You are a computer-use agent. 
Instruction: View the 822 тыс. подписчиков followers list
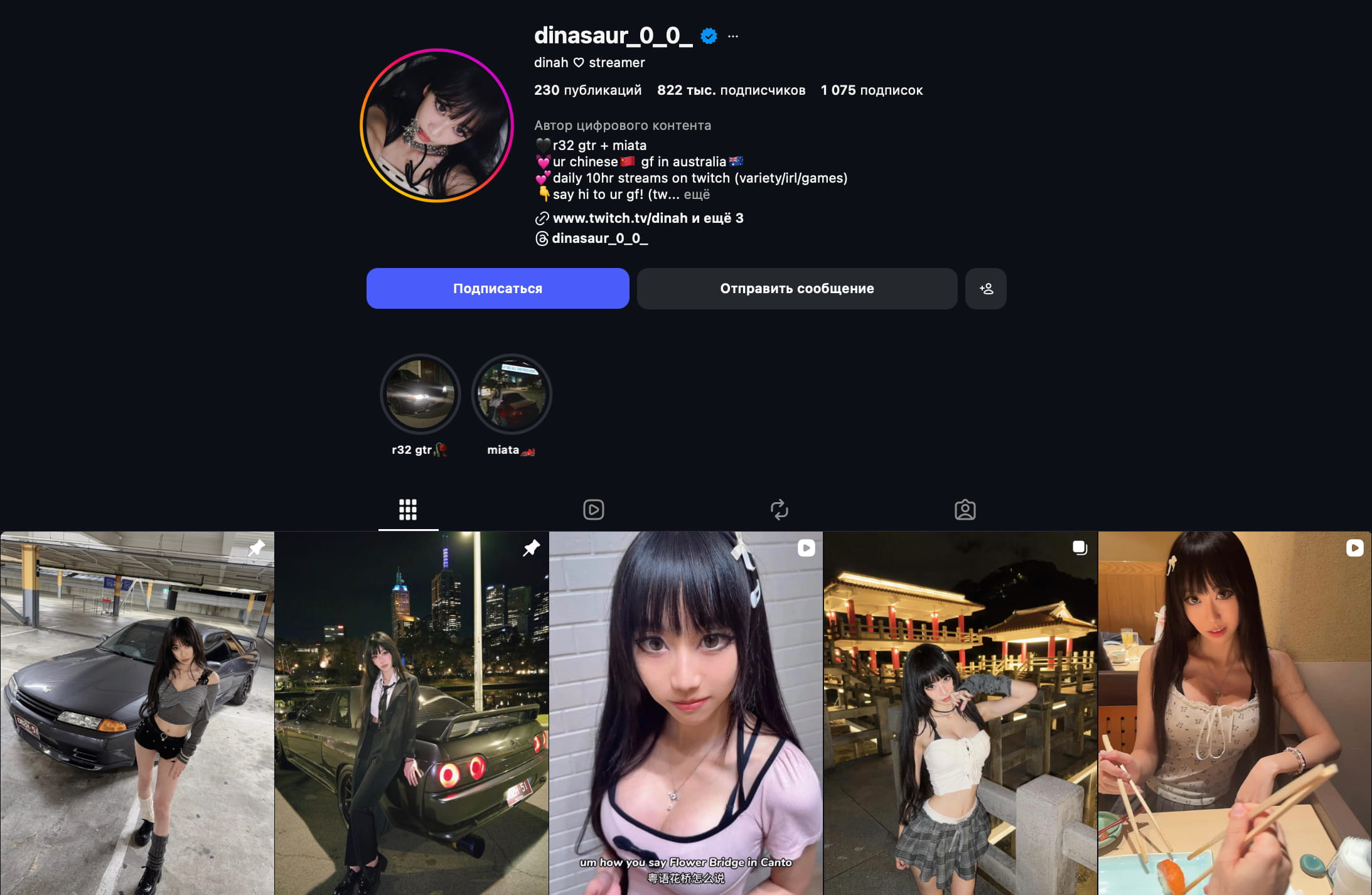click(731, 90)
